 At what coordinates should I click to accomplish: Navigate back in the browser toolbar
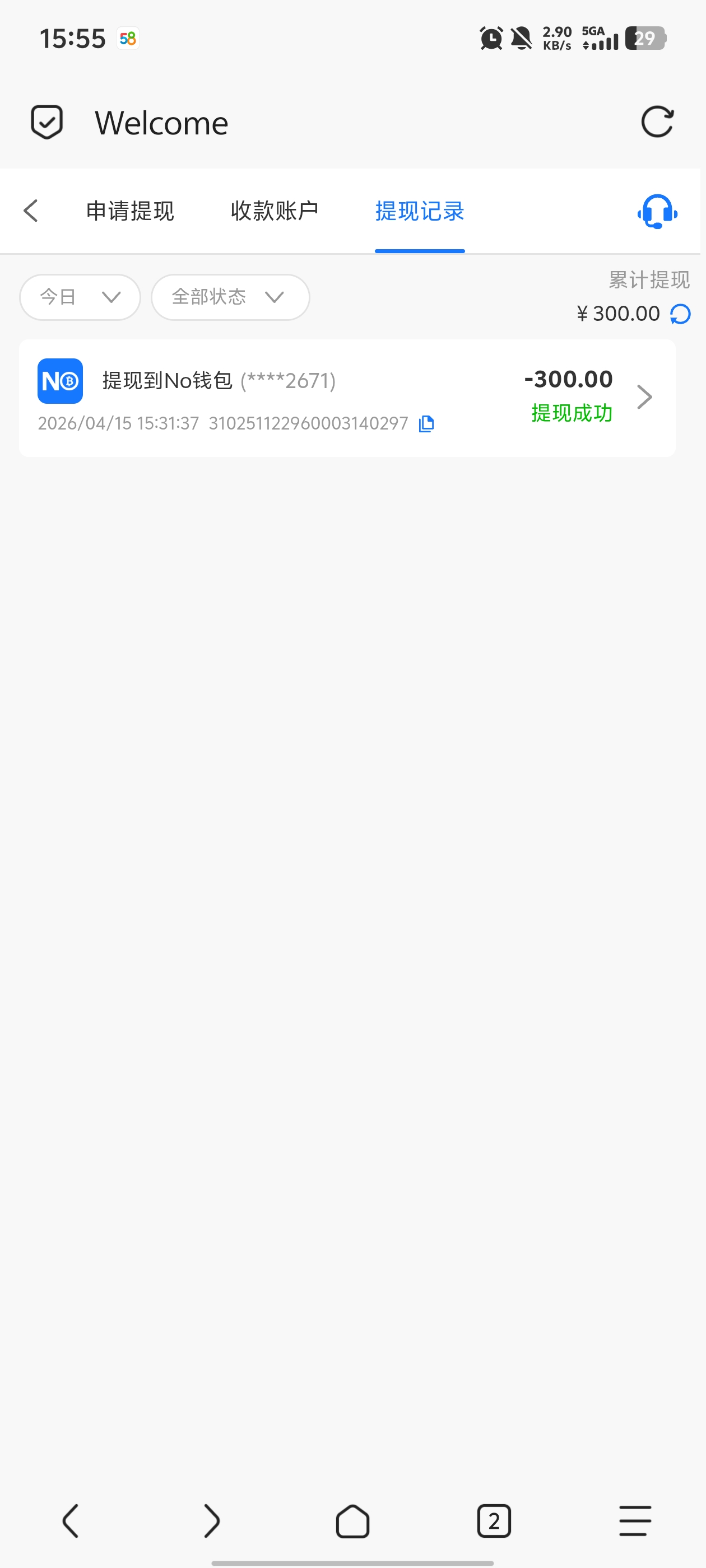(x=71, y=1520)
